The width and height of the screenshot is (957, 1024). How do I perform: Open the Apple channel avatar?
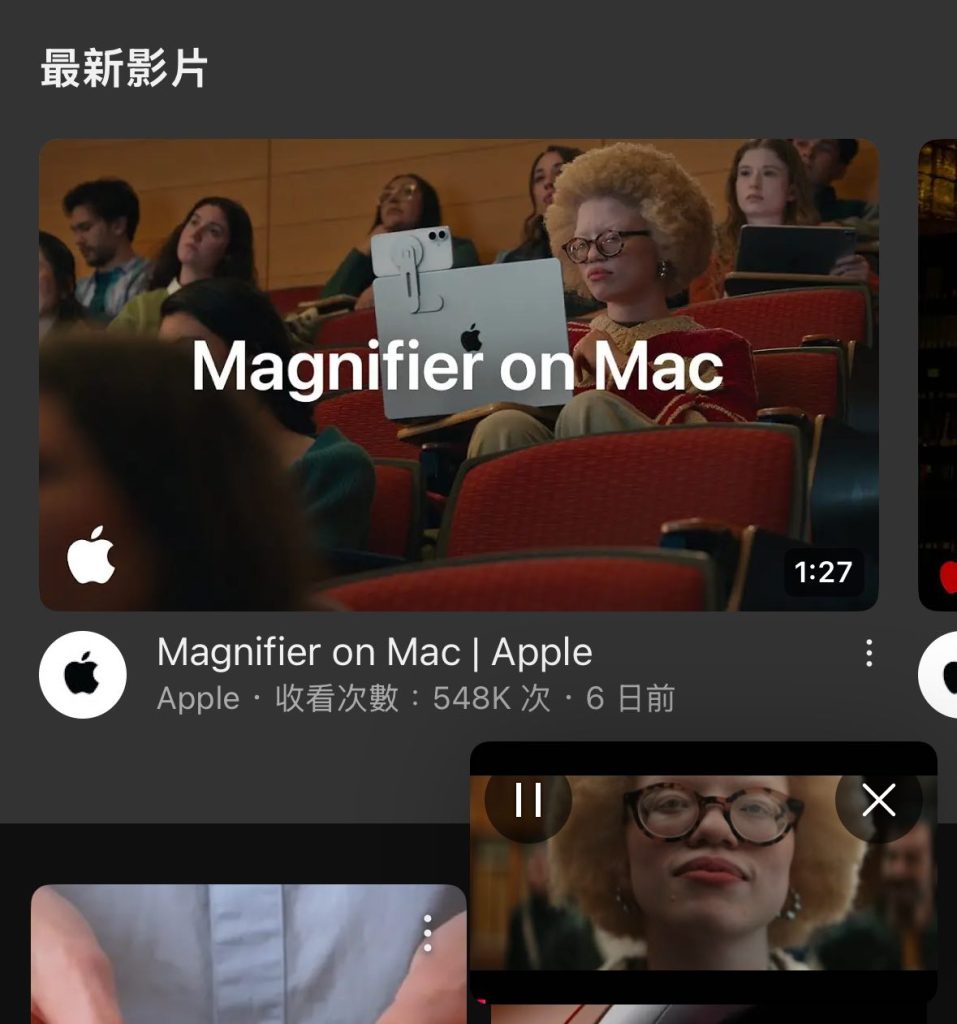tap(83, 675)
